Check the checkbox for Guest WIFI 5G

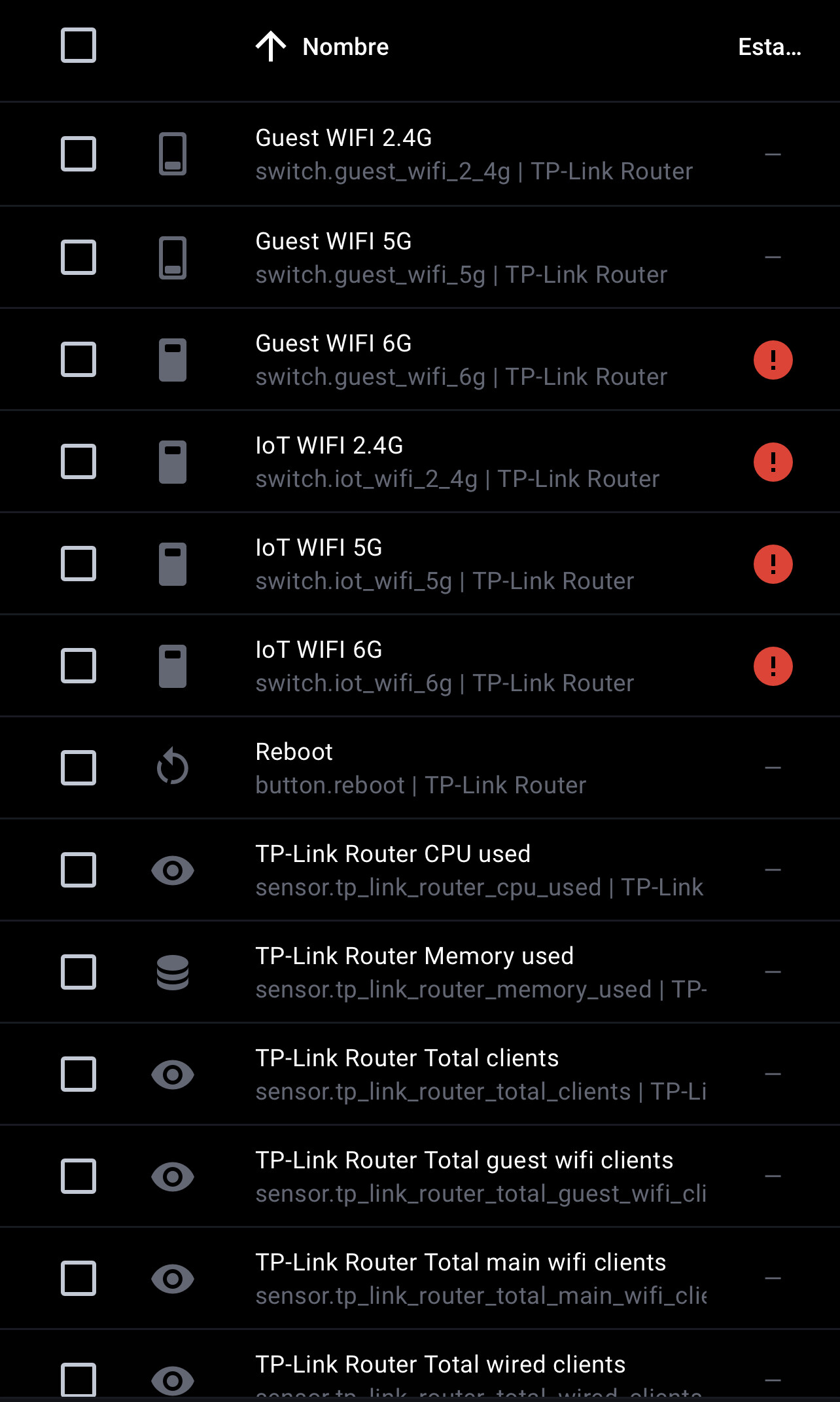[78, 257]
